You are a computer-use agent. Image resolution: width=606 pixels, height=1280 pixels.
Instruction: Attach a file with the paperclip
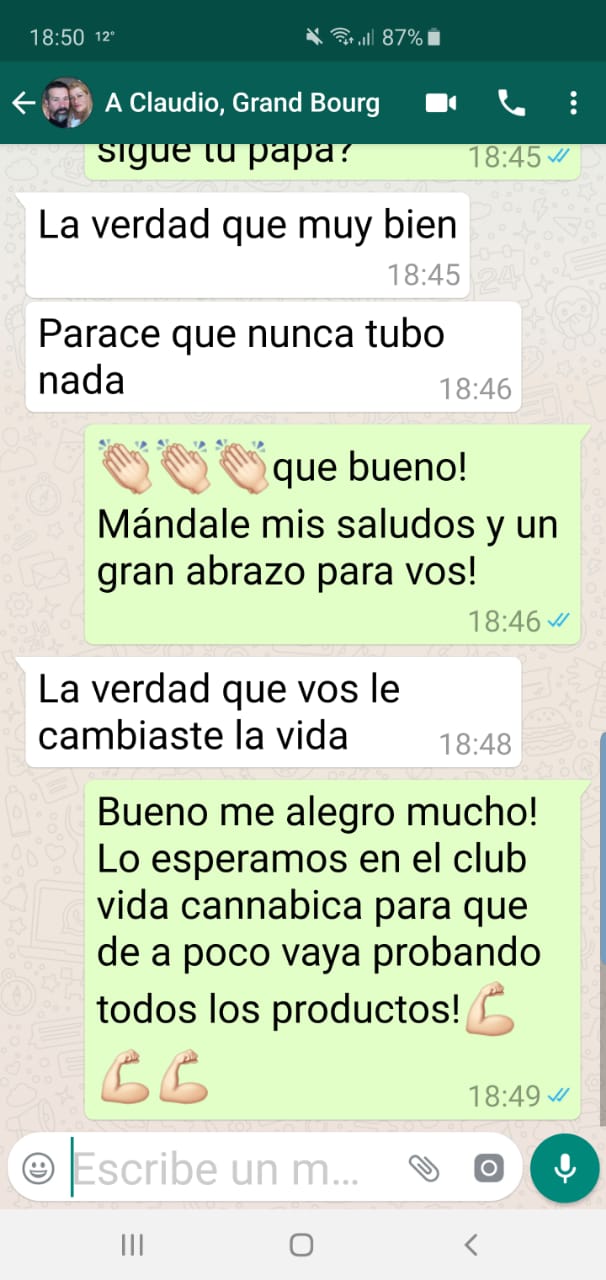(425, 1168)
